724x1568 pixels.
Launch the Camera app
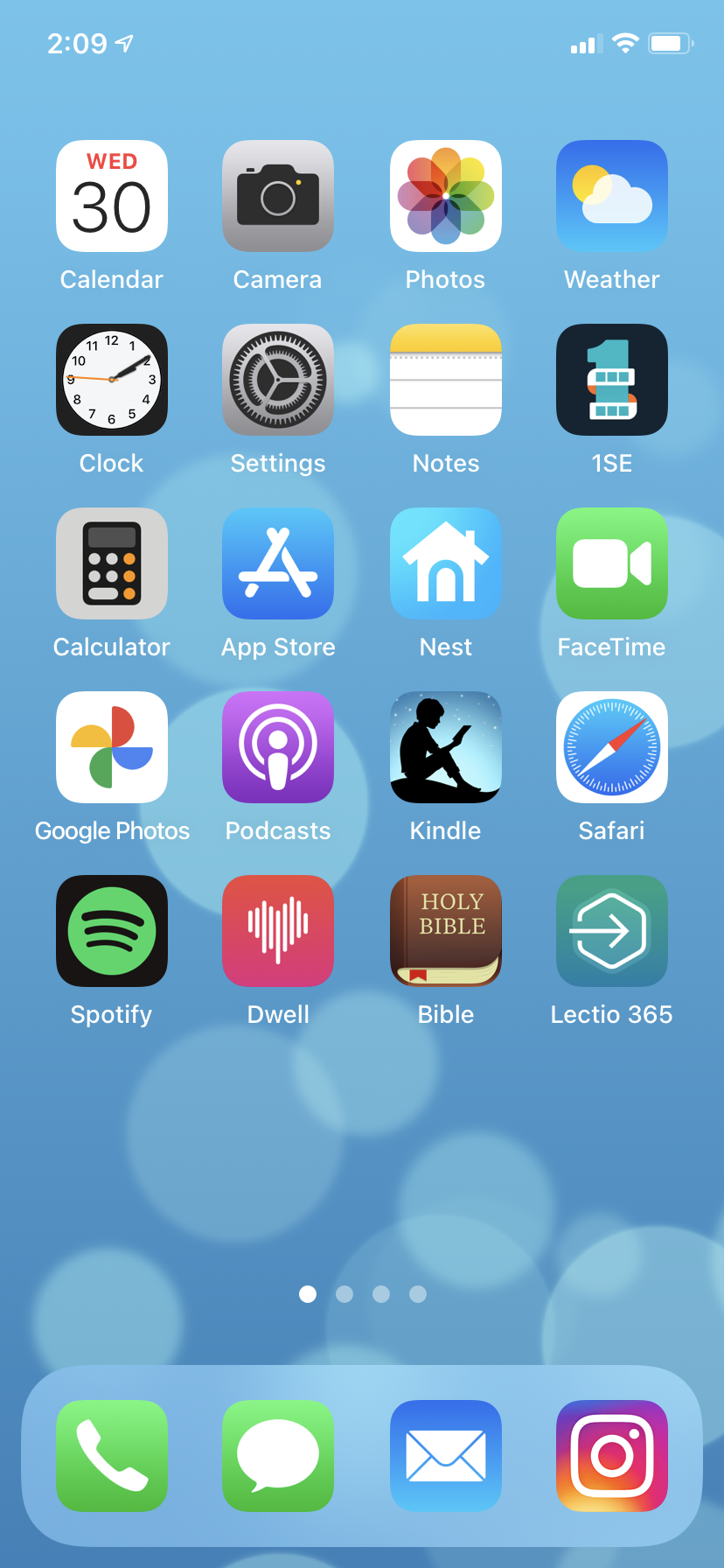pyautogui.click(x=278, y=196)
